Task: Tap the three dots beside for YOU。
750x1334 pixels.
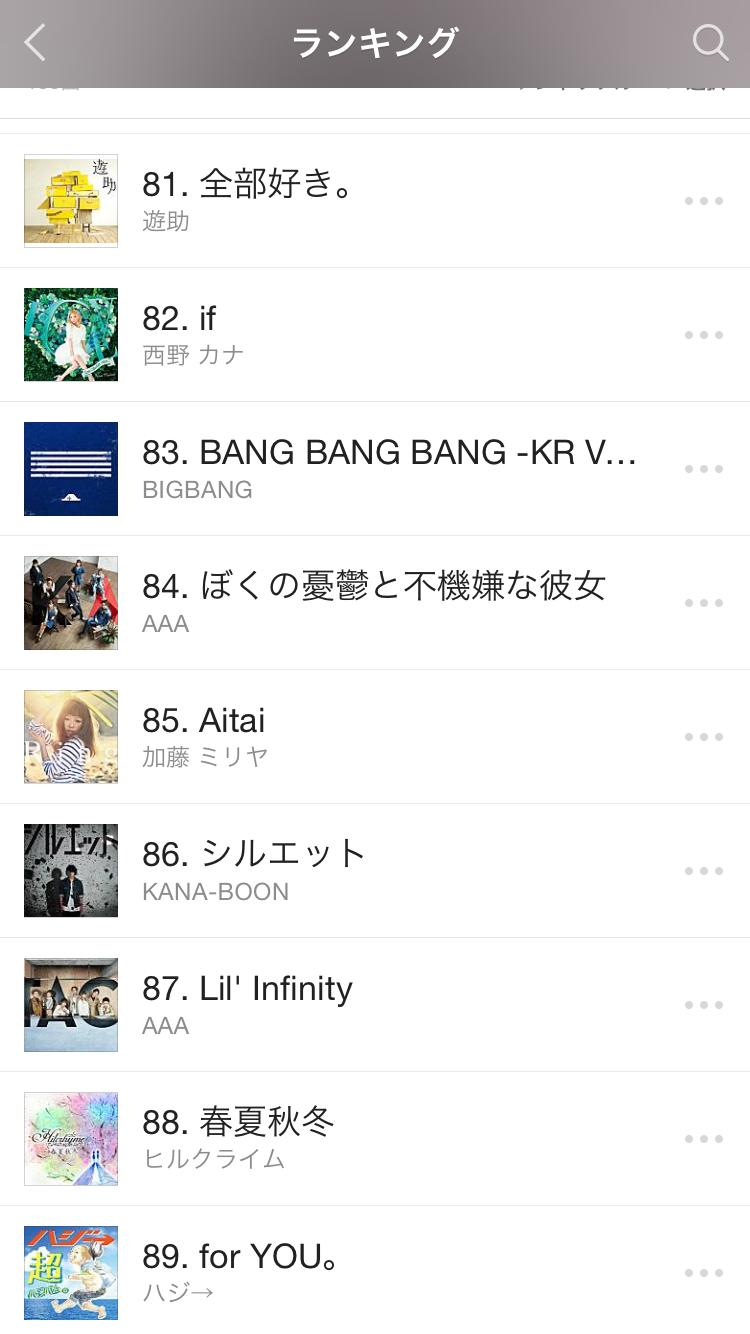Action: [704, 1273]
